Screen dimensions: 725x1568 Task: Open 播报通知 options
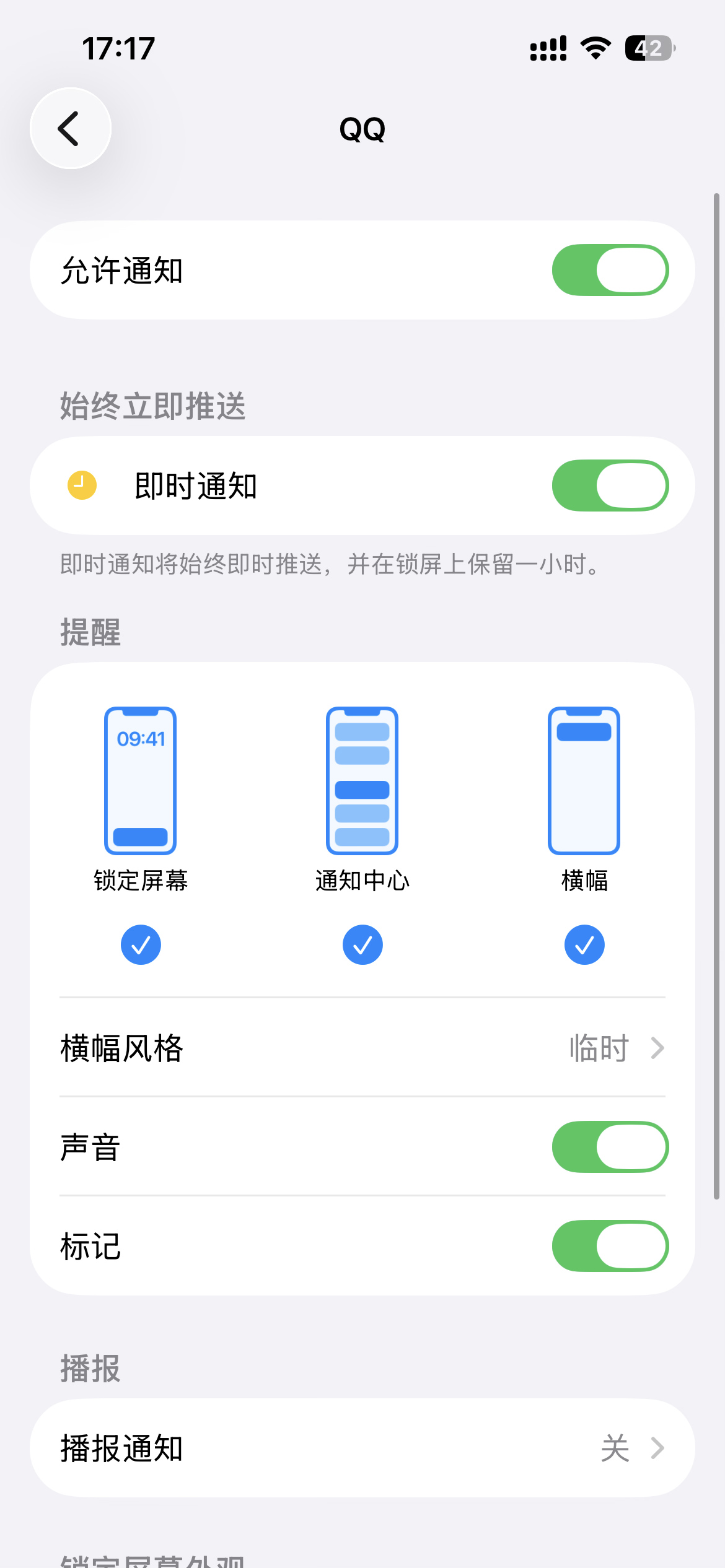click(362, 1448)
